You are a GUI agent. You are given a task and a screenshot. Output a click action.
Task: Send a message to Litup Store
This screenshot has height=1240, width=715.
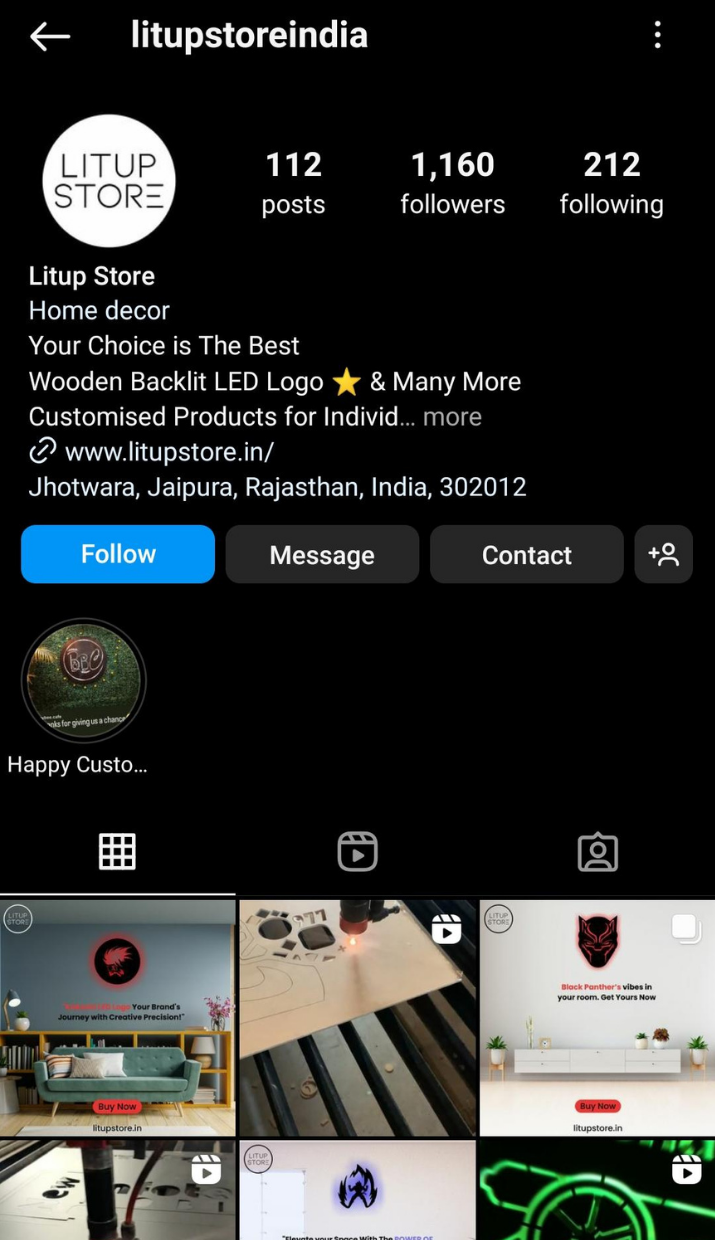[322, 555]
